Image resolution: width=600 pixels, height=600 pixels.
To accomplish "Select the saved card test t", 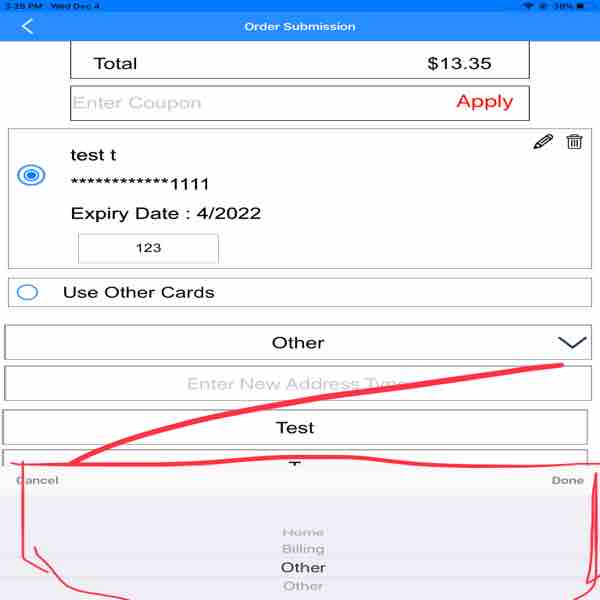I will (x=32, y=176).
